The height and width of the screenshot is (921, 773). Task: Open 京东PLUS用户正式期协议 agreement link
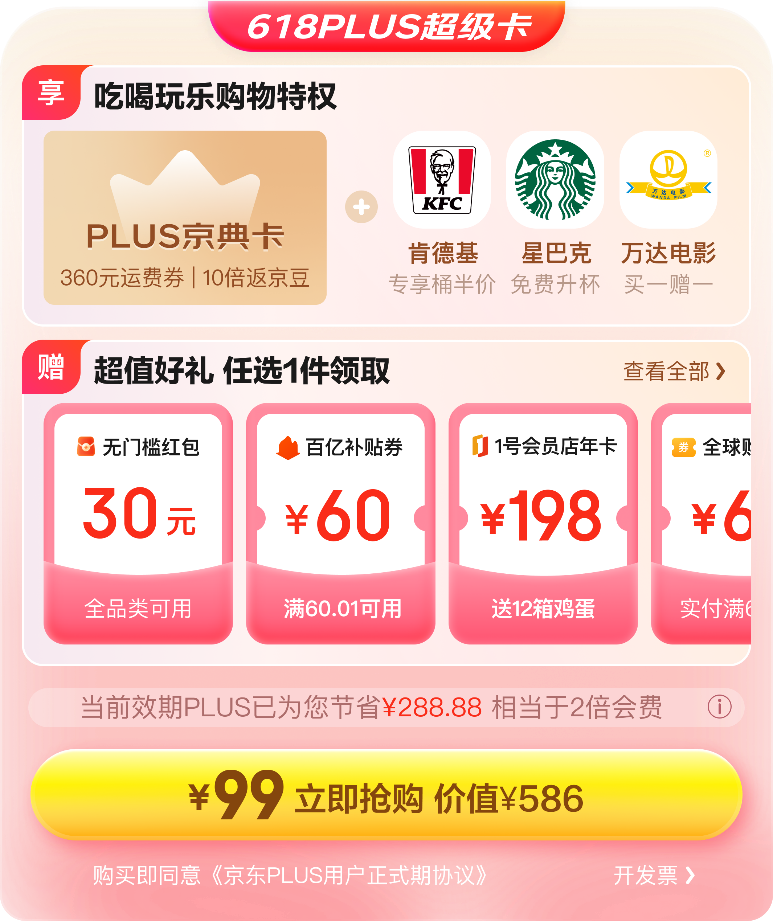[x=348, y=875]
